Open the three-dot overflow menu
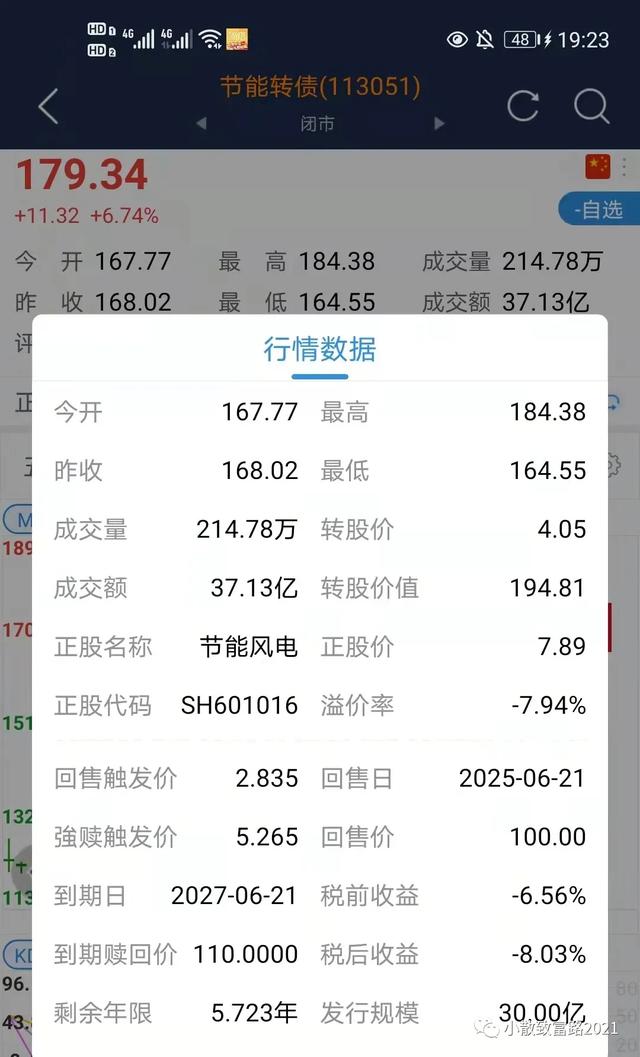The image size is (640, 1057). pyautogui.click(x=624, y=167)
